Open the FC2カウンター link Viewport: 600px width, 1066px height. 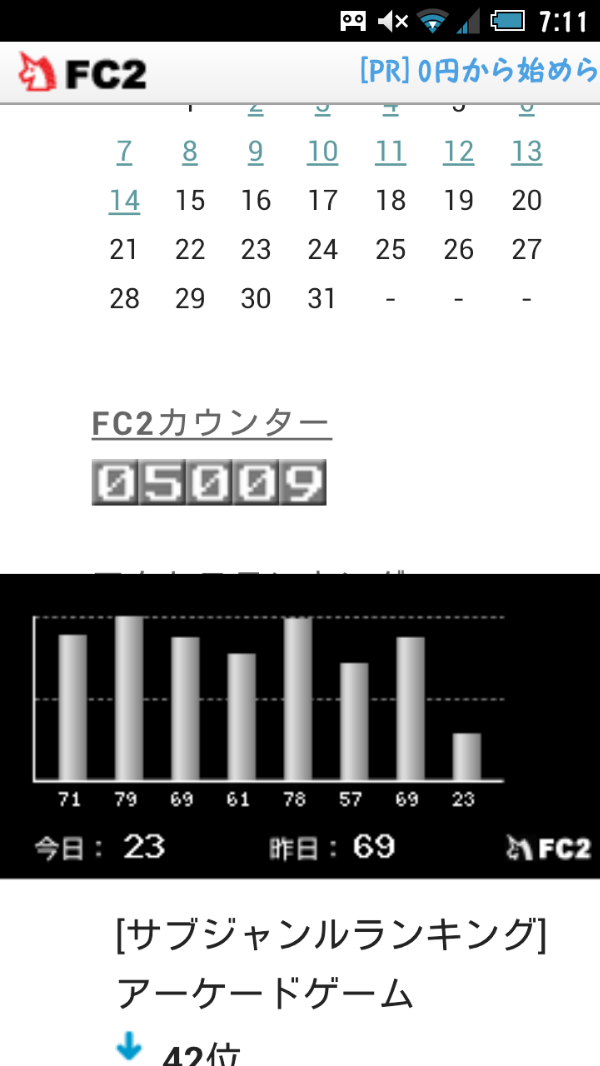tap(211, 425)
